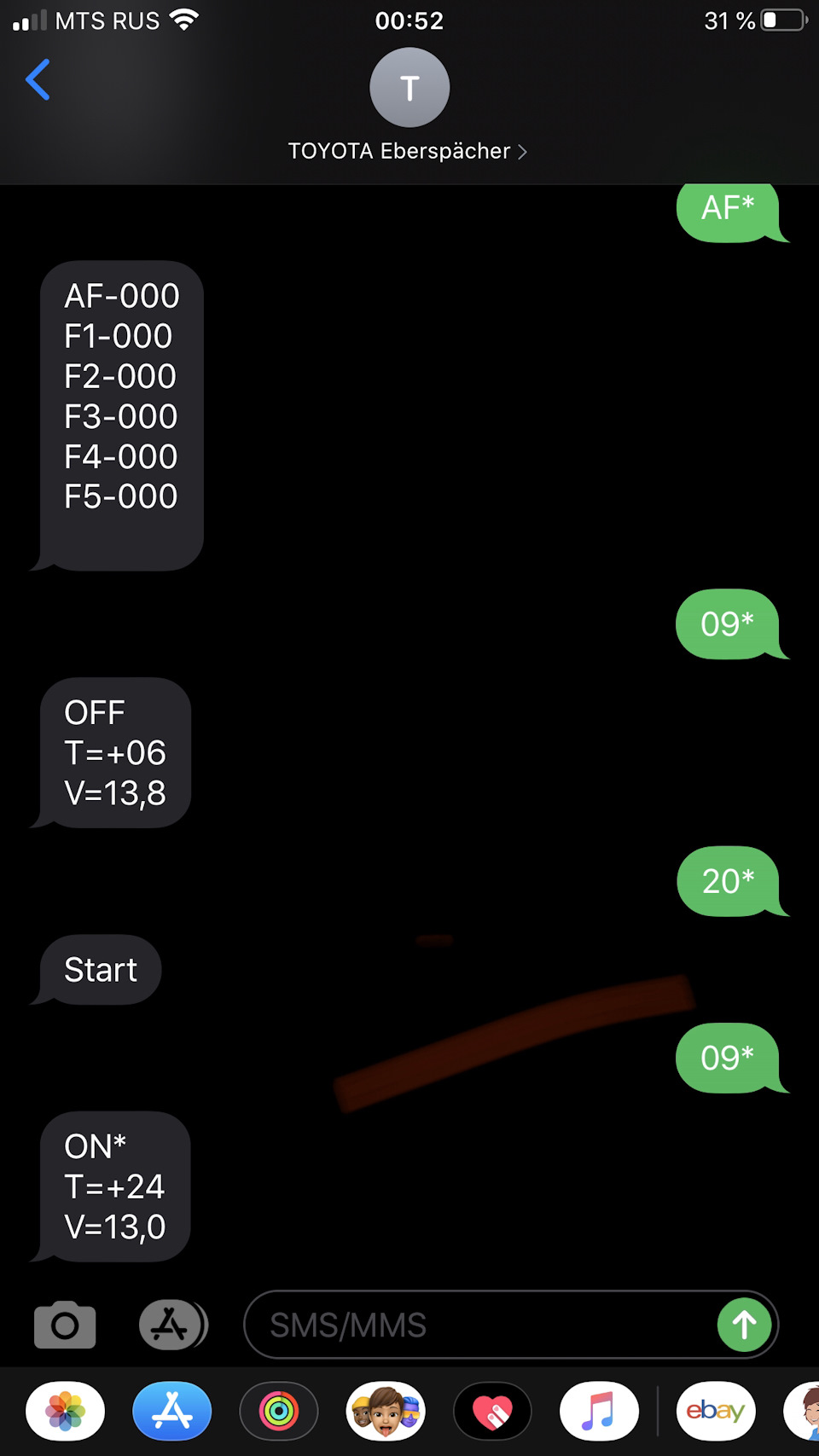Go back to the messages list
819x1456 pixels.
38,80
